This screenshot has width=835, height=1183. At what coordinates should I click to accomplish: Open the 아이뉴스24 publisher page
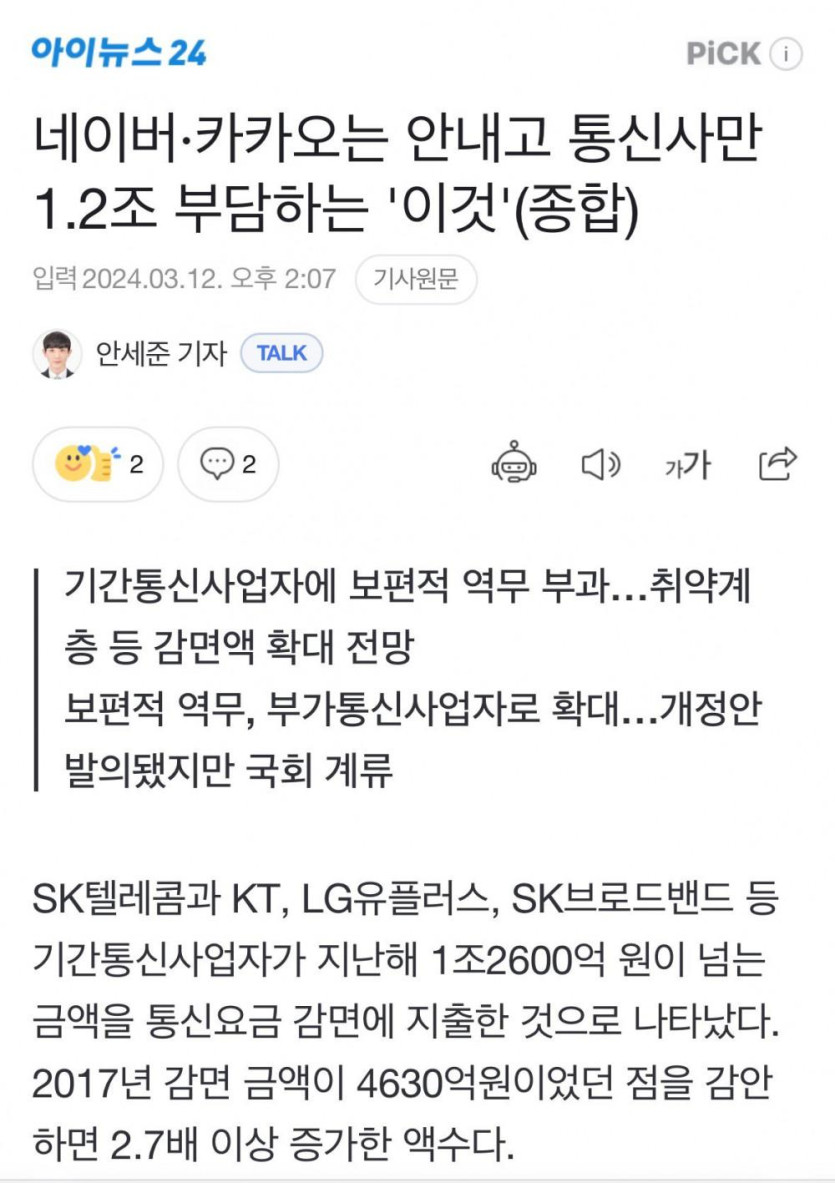[x=118, y=52]
